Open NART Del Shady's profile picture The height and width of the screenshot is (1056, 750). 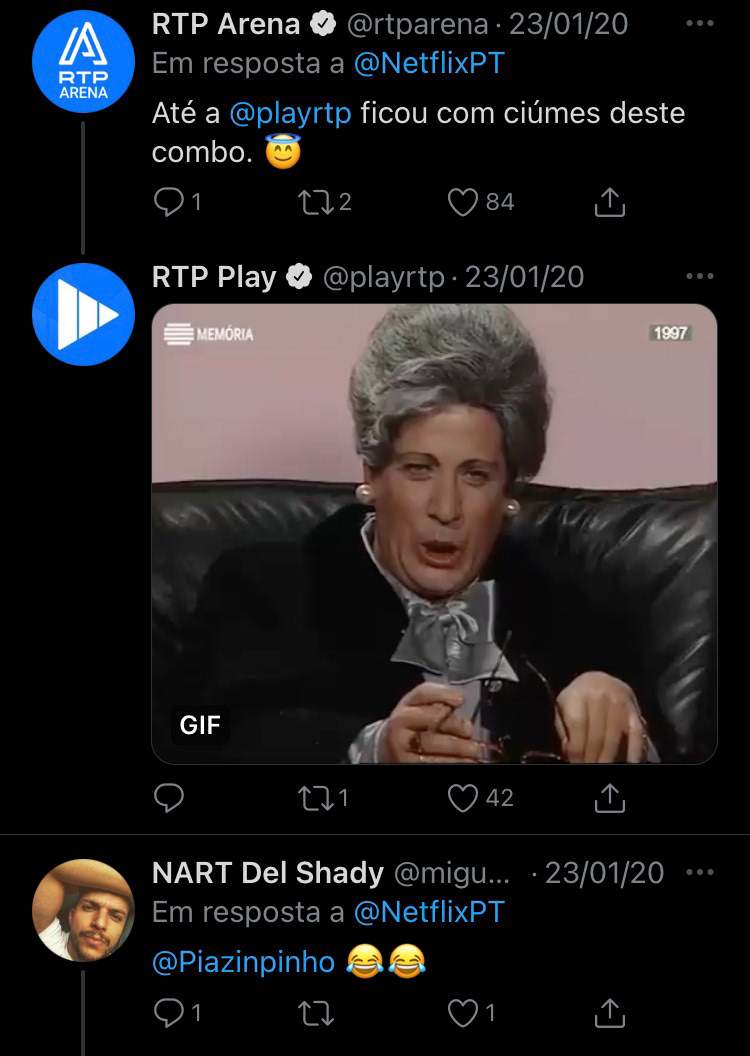(x=82, y=910)
